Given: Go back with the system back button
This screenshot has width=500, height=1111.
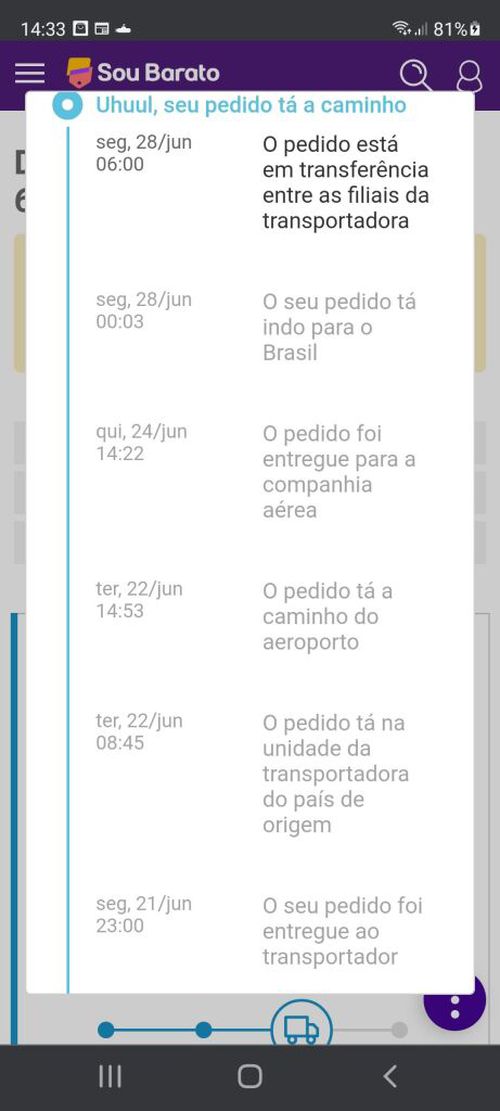Looking at the screenshot, I should coord(390,1076).
